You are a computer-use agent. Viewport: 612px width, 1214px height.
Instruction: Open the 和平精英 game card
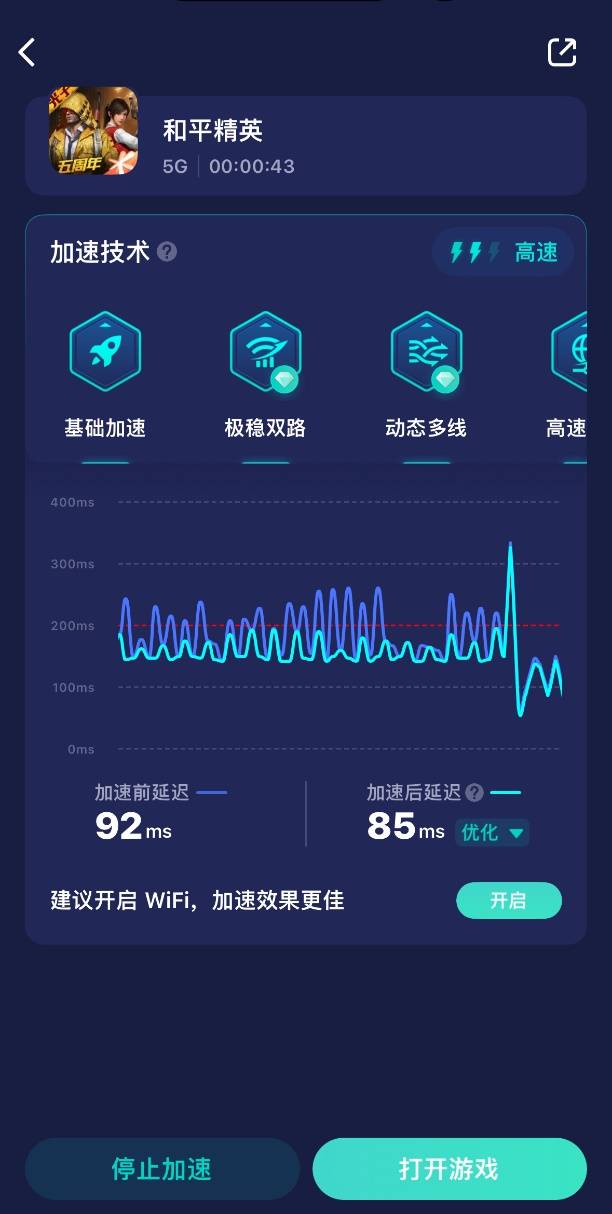(x=305, y=145)
